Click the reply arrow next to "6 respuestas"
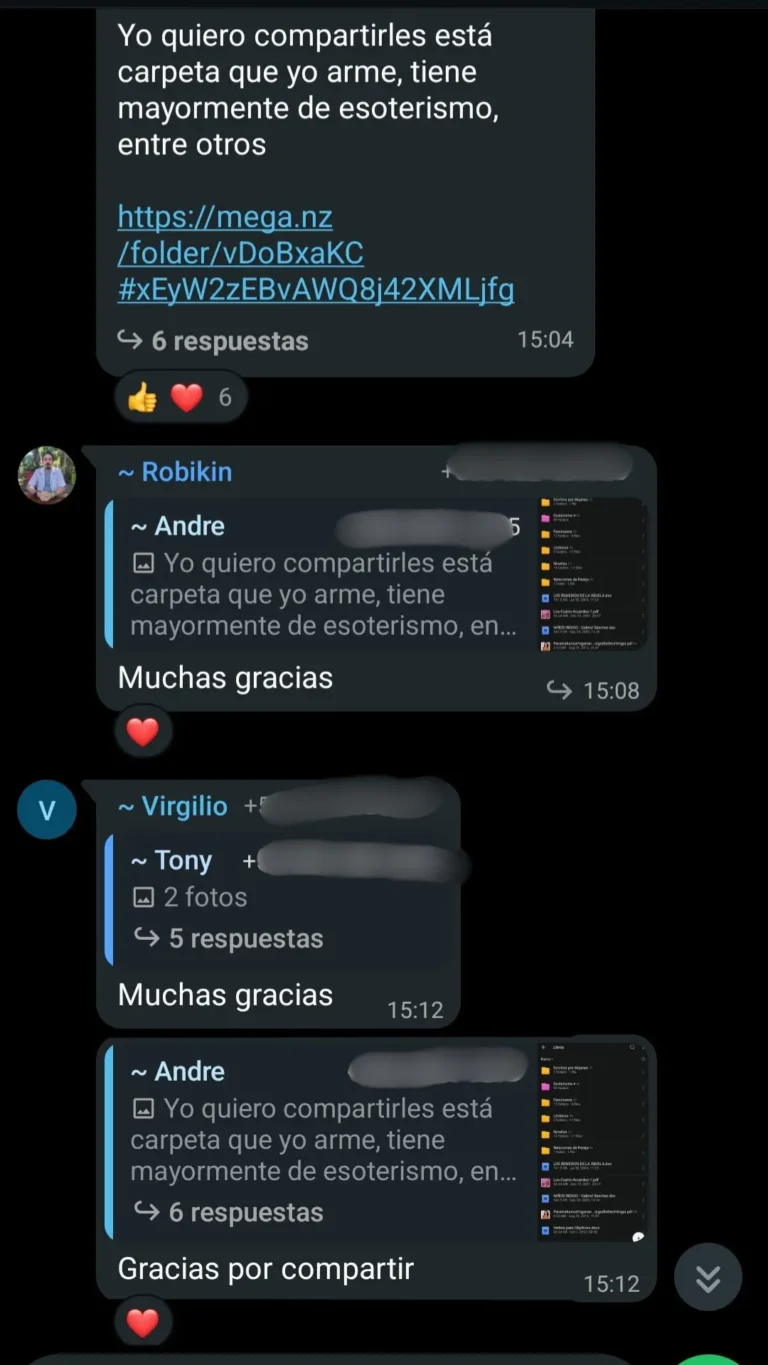This screenshot has height=1365, width=768. point(130,340)
